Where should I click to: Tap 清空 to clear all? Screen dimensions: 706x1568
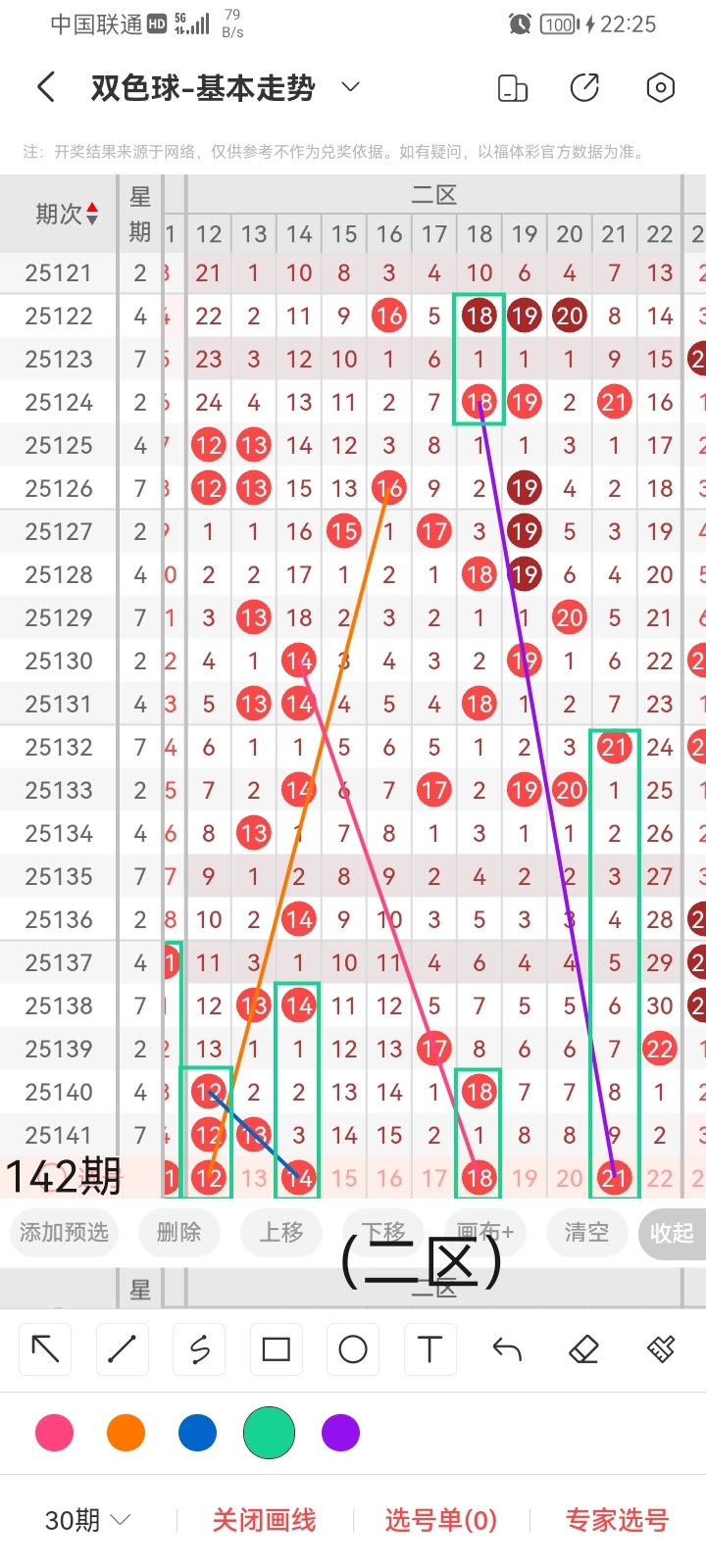click(x=586, y=1232)
